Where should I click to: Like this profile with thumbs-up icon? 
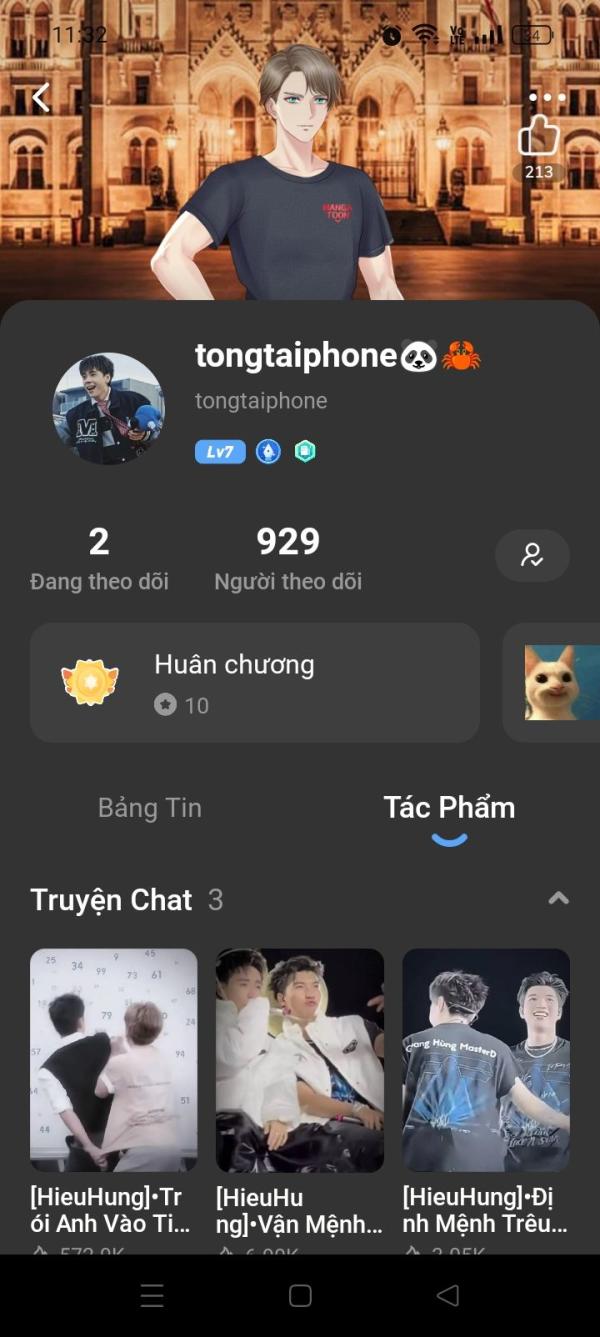point(539,137)
